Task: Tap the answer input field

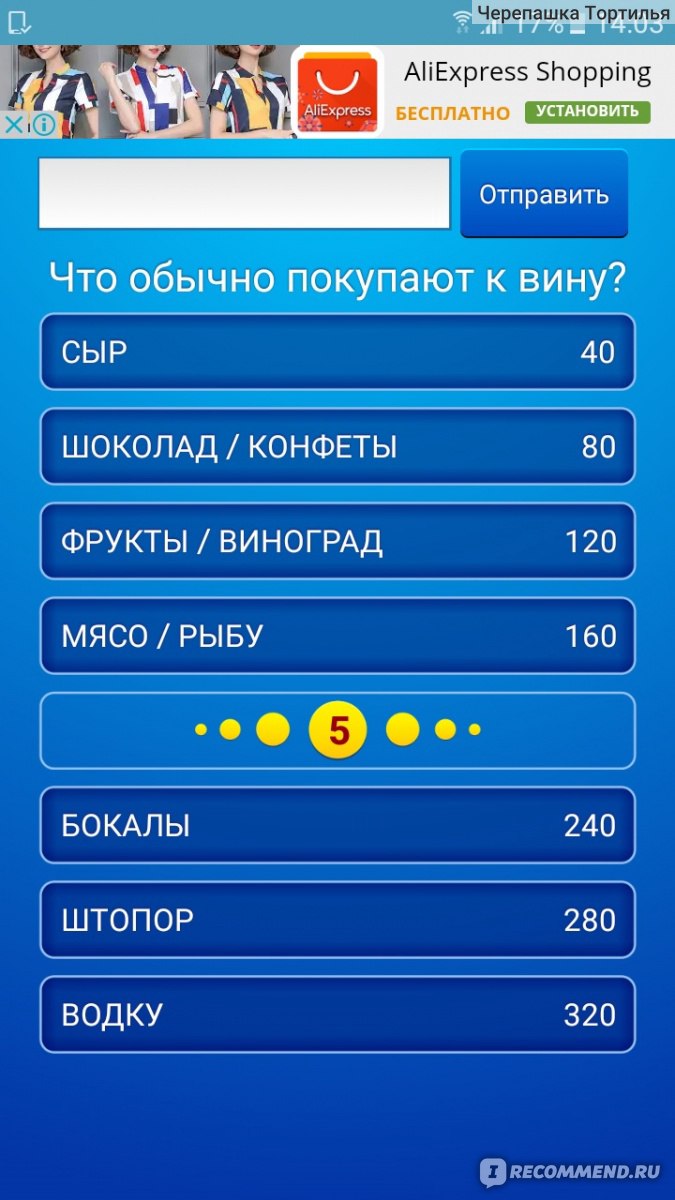Action: [244, 194]
